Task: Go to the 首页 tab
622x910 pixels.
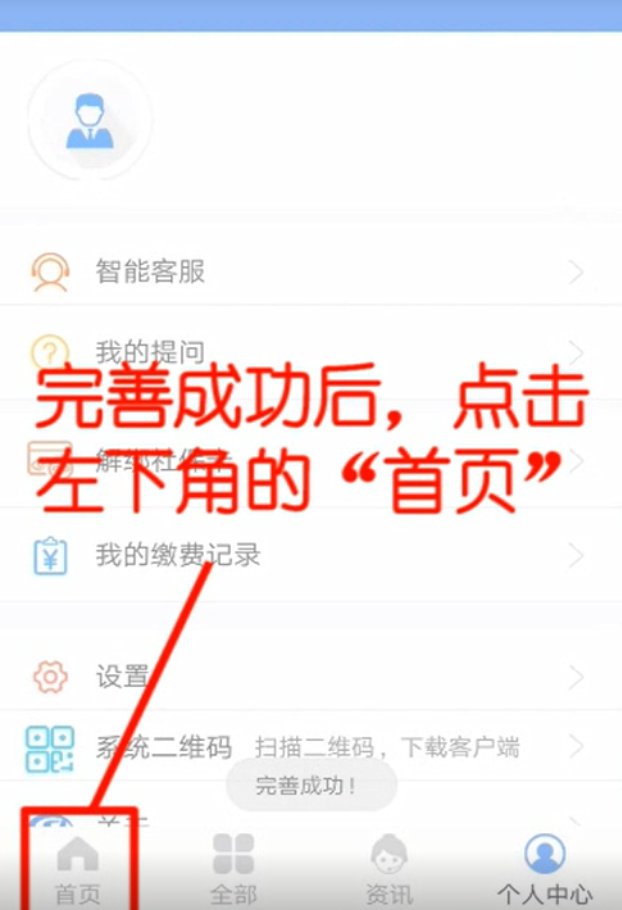Action: (x=78, y=868)
